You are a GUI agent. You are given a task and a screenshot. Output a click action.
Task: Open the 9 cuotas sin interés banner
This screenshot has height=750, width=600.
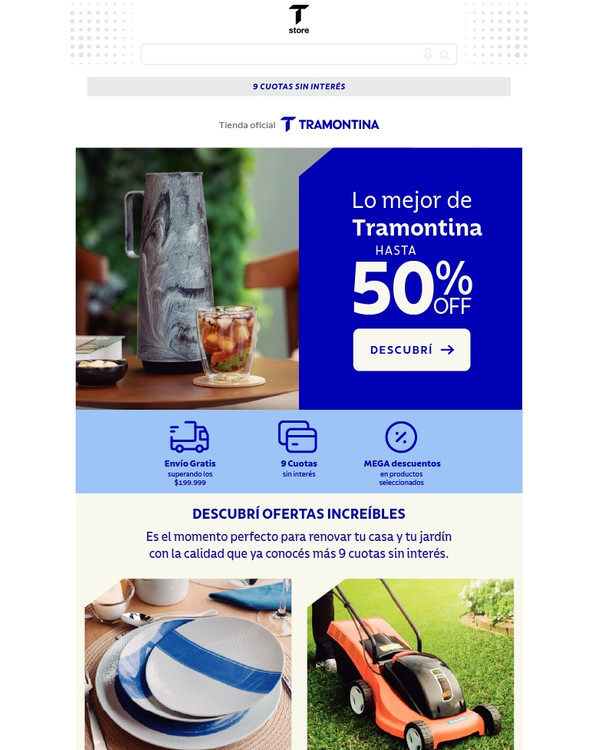coord(298,87)
